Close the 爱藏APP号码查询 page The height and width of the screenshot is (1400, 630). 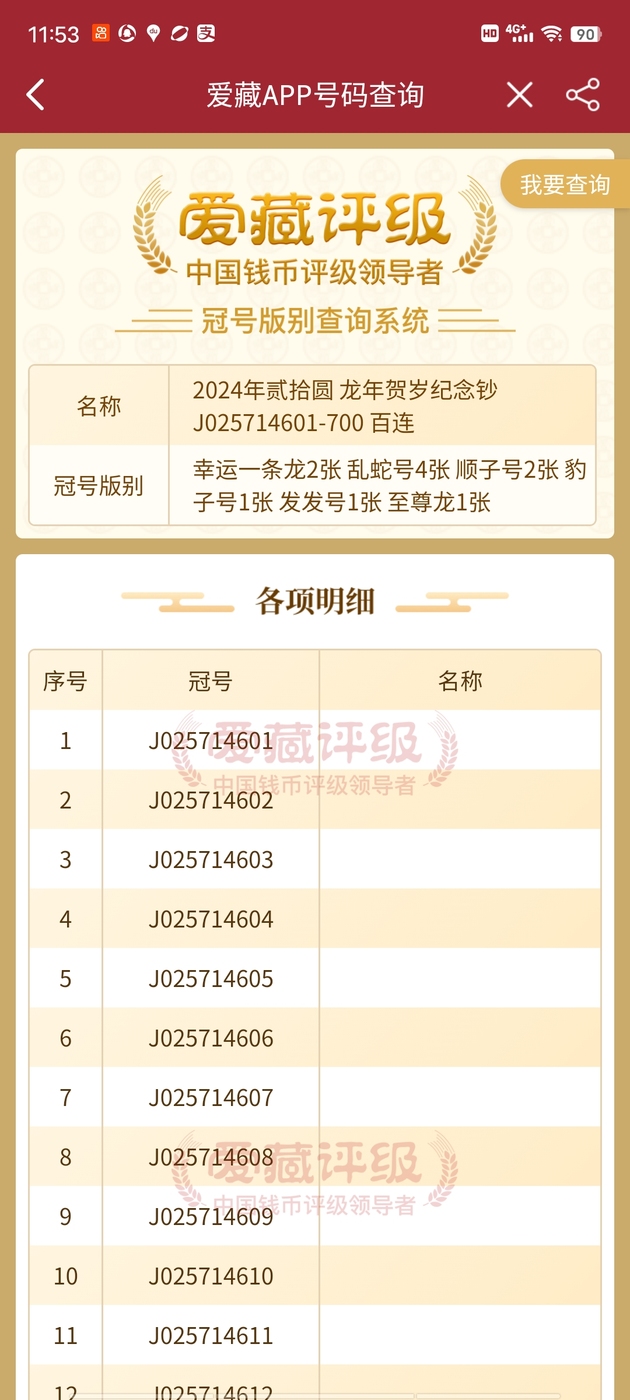[519, 95]
